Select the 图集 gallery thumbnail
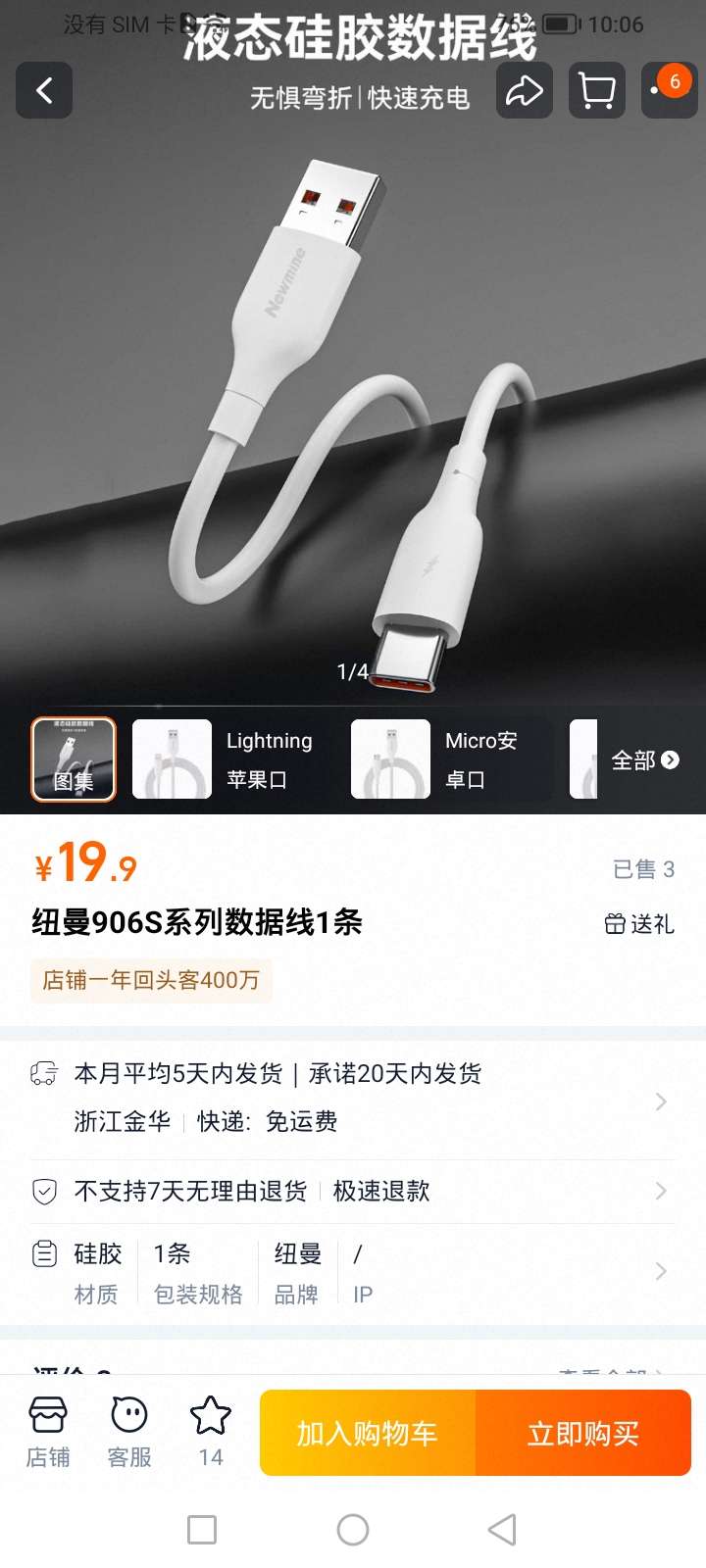The height and width of the screenshot is (1568, 706). click(74, 759)
